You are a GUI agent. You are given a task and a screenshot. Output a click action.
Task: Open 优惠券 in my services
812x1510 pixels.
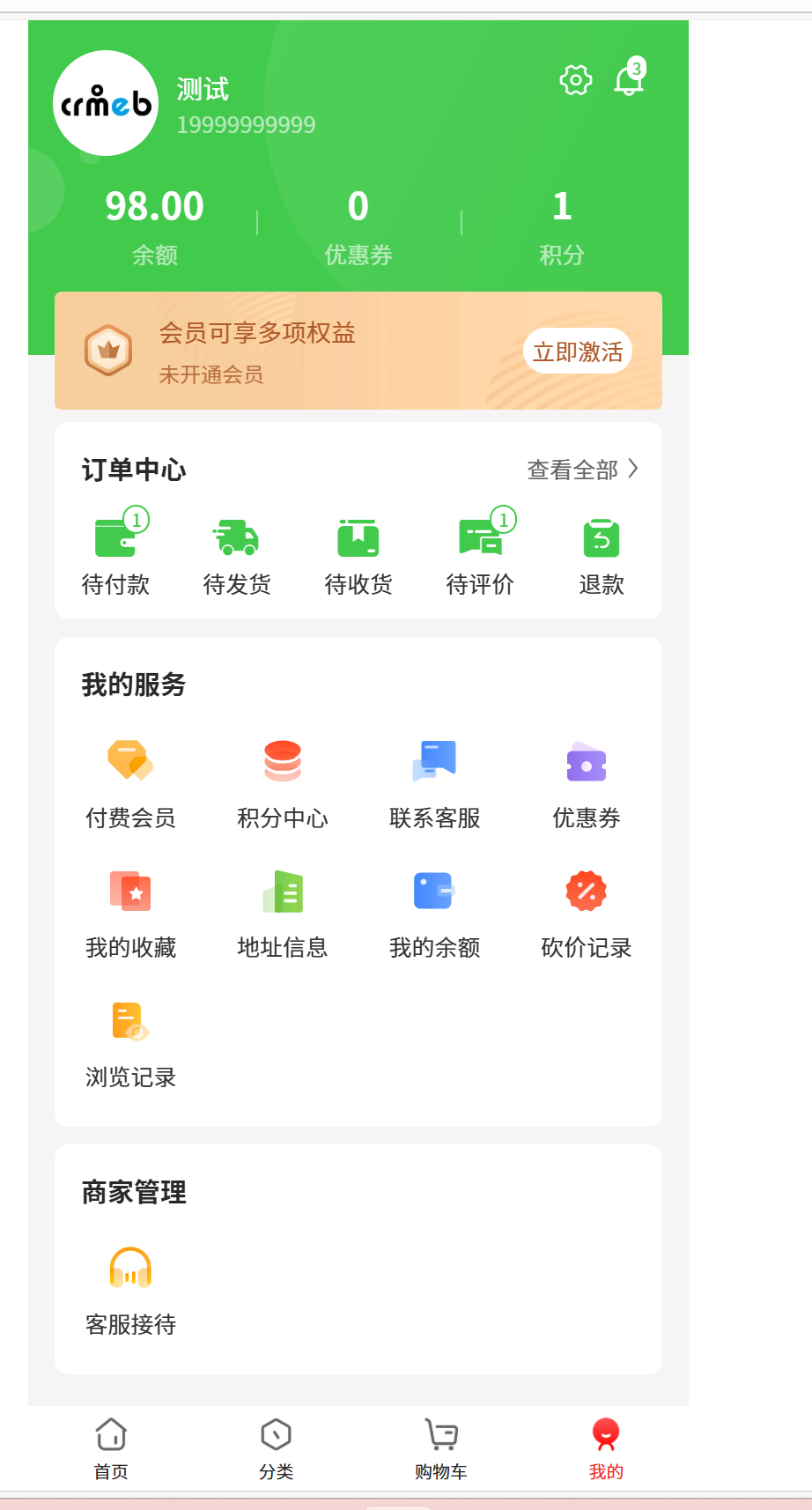coord(587,785)
